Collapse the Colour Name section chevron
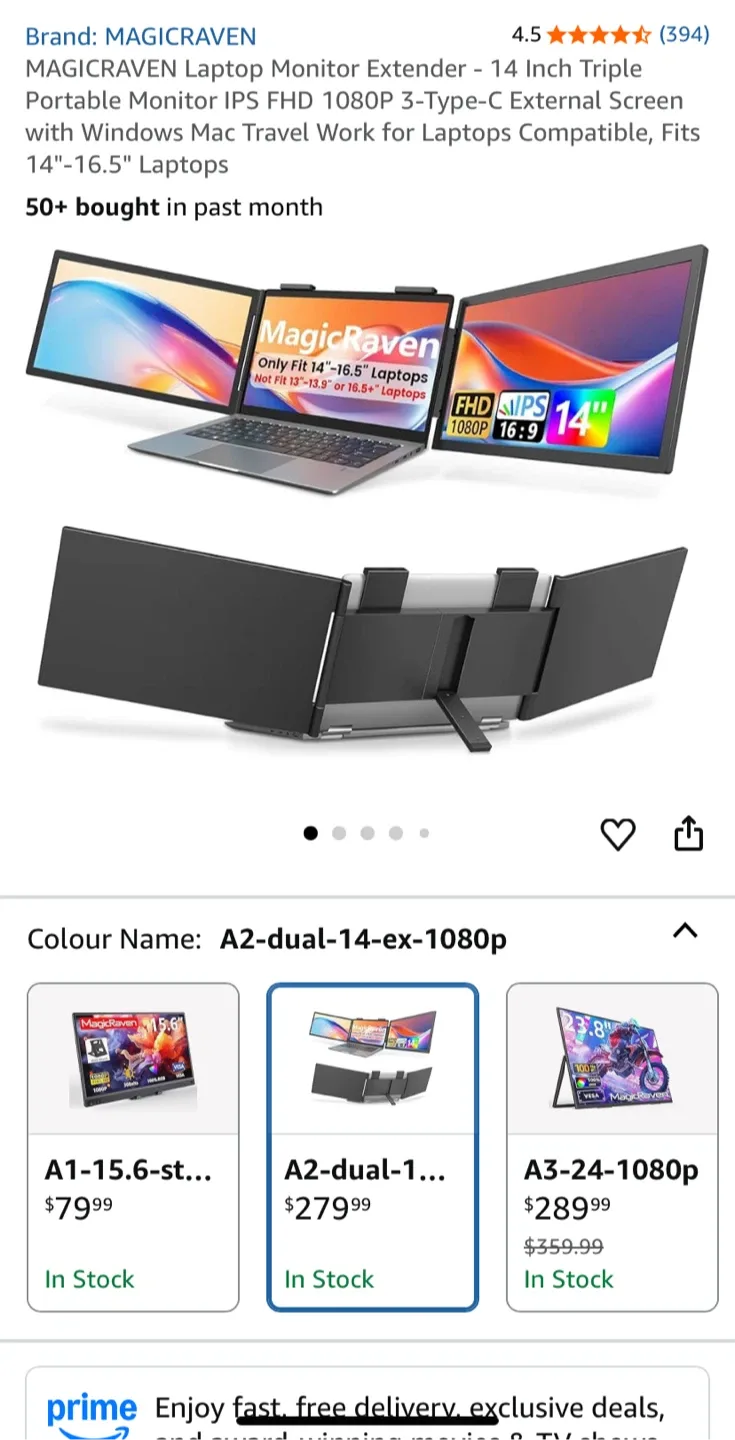 pyautogui.click(x=686, y=931)
